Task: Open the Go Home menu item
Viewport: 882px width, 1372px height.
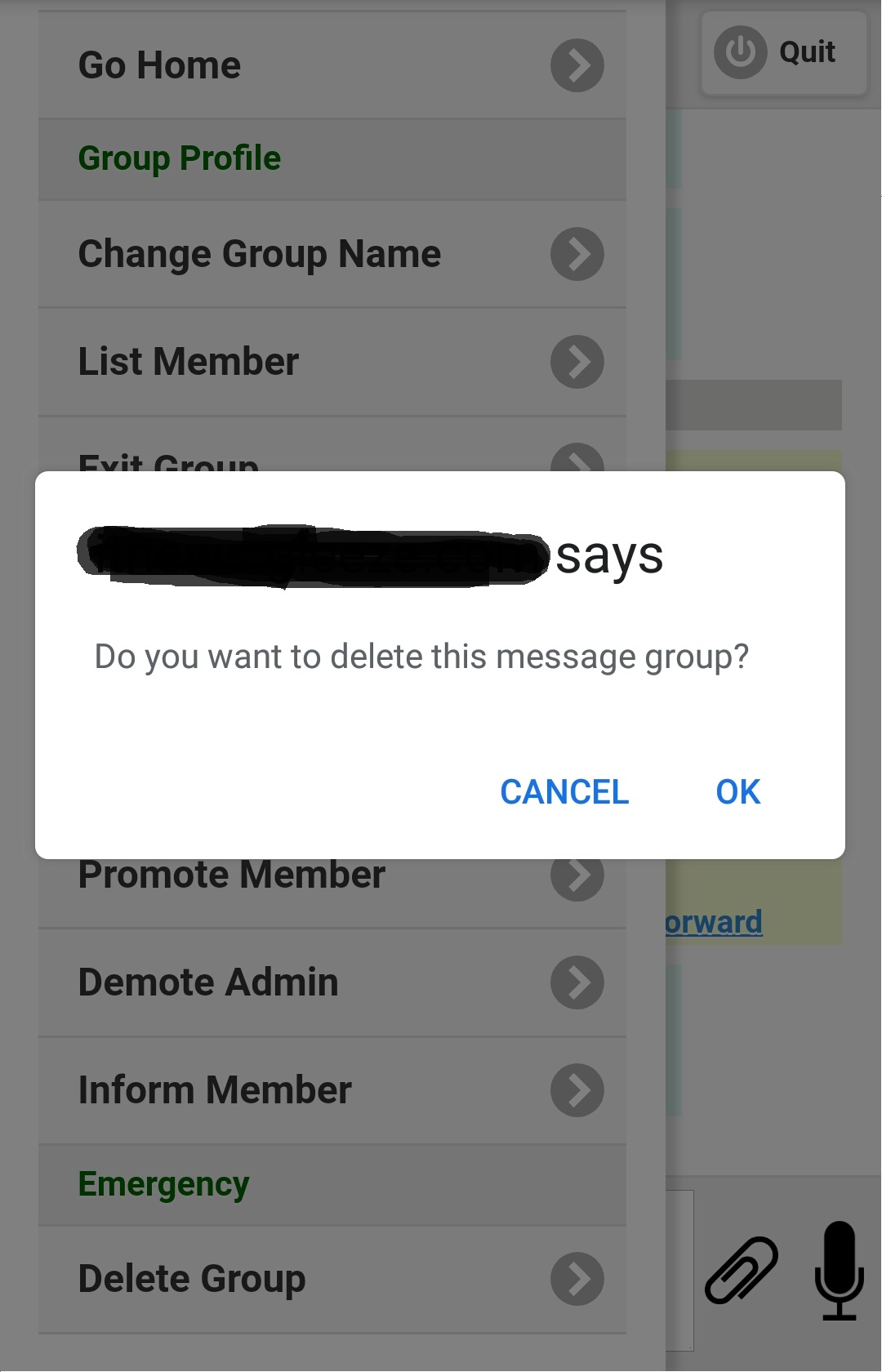Action: click(332, 65)
